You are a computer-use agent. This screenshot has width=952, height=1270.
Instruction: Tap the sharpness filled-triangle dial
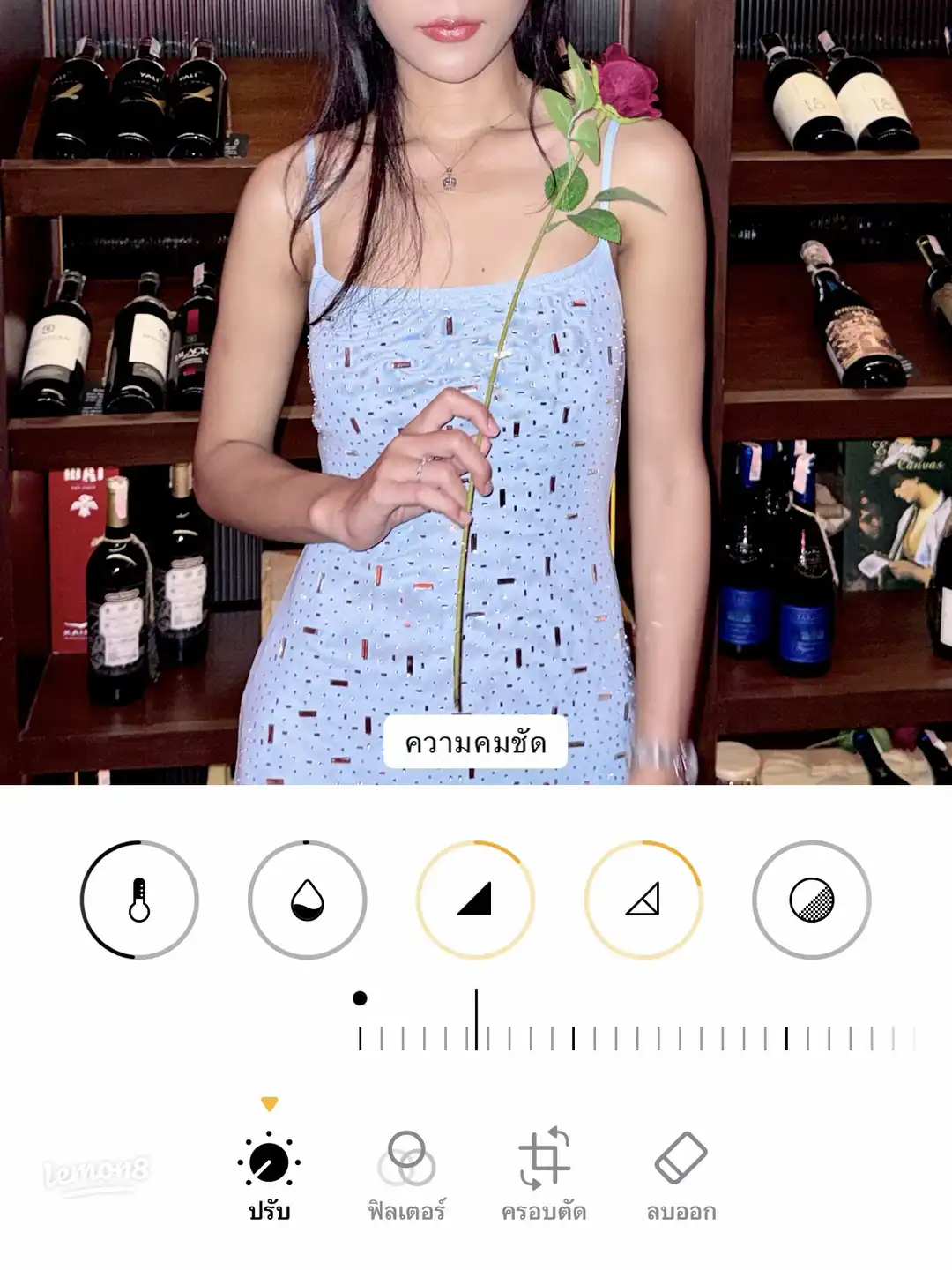[x=475, y=900]
